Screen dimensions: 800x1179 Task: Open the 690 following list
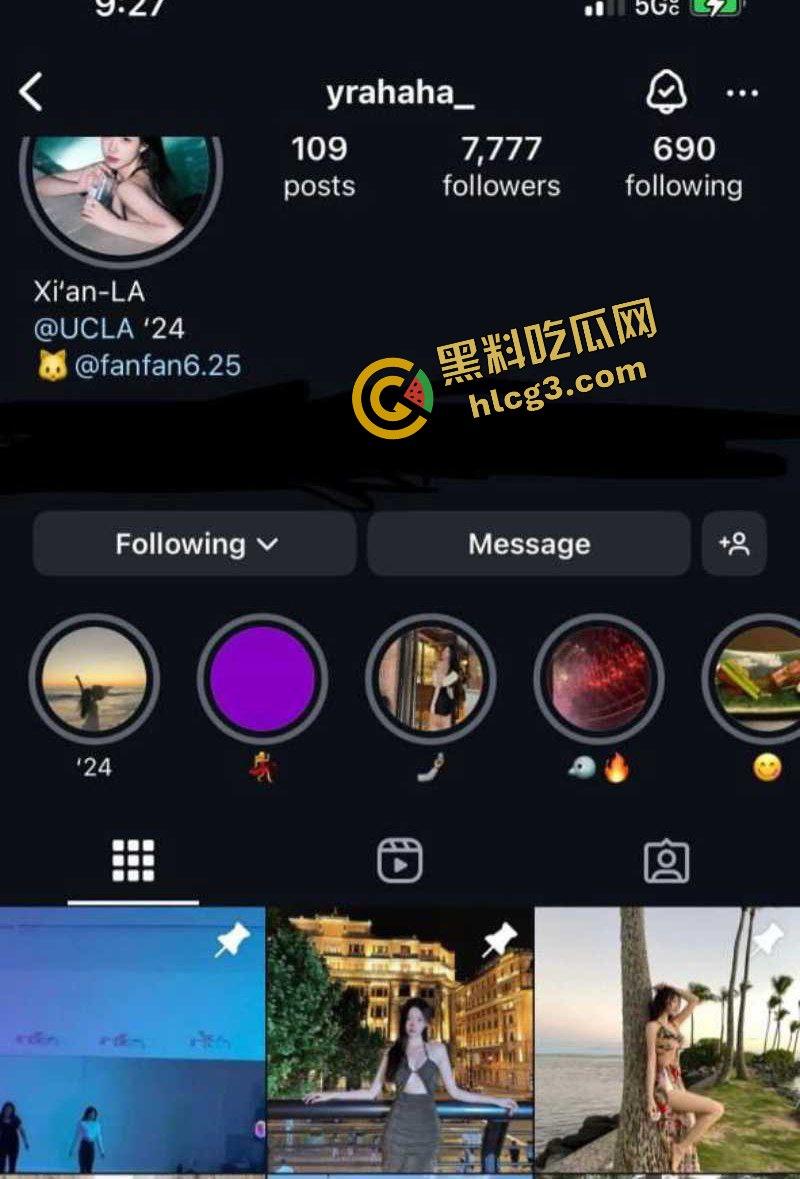click(x=684, y=166)
